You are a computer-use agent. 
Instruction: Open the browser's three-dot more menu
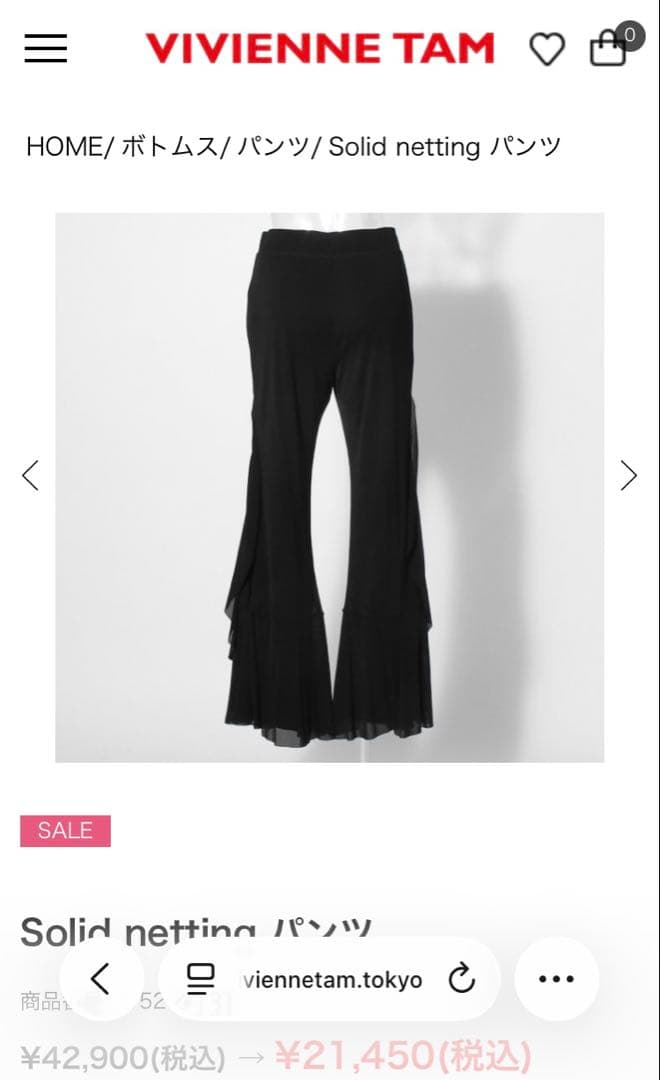(x=556, y=979)
